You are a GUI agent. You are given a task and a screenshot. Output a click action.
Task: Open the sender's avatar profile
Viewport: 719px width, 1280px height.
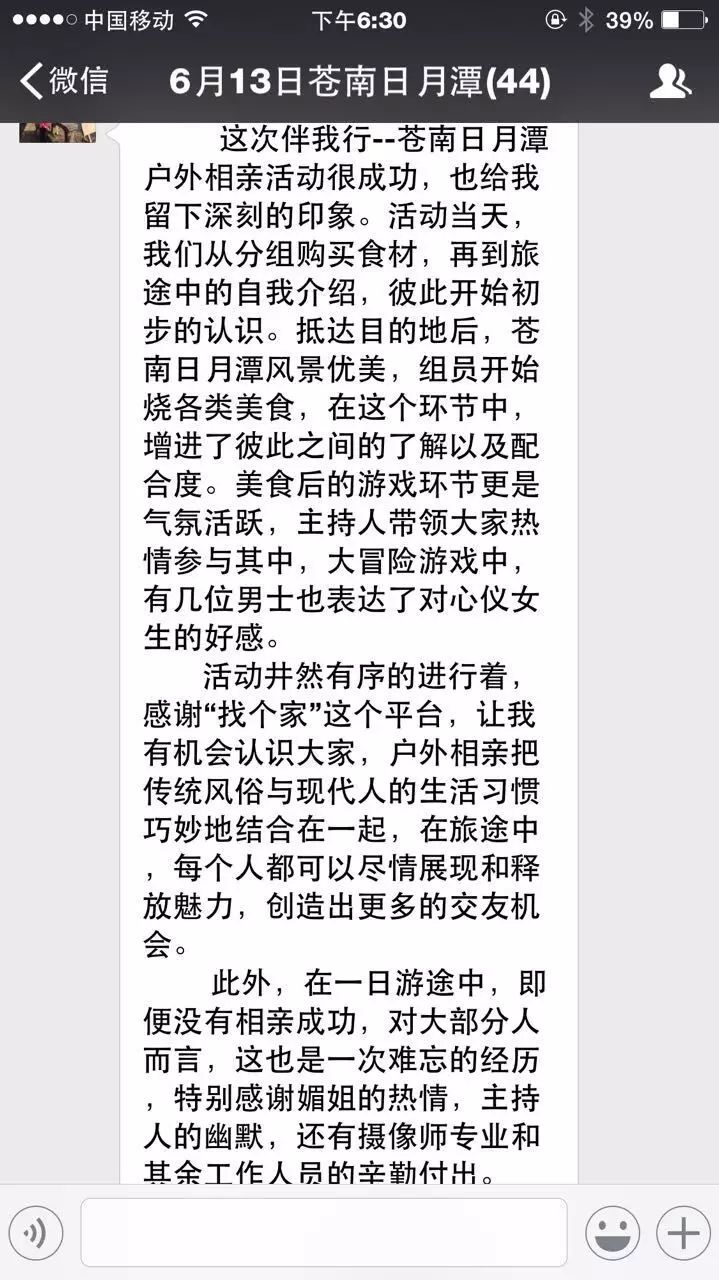click(57, 132)
